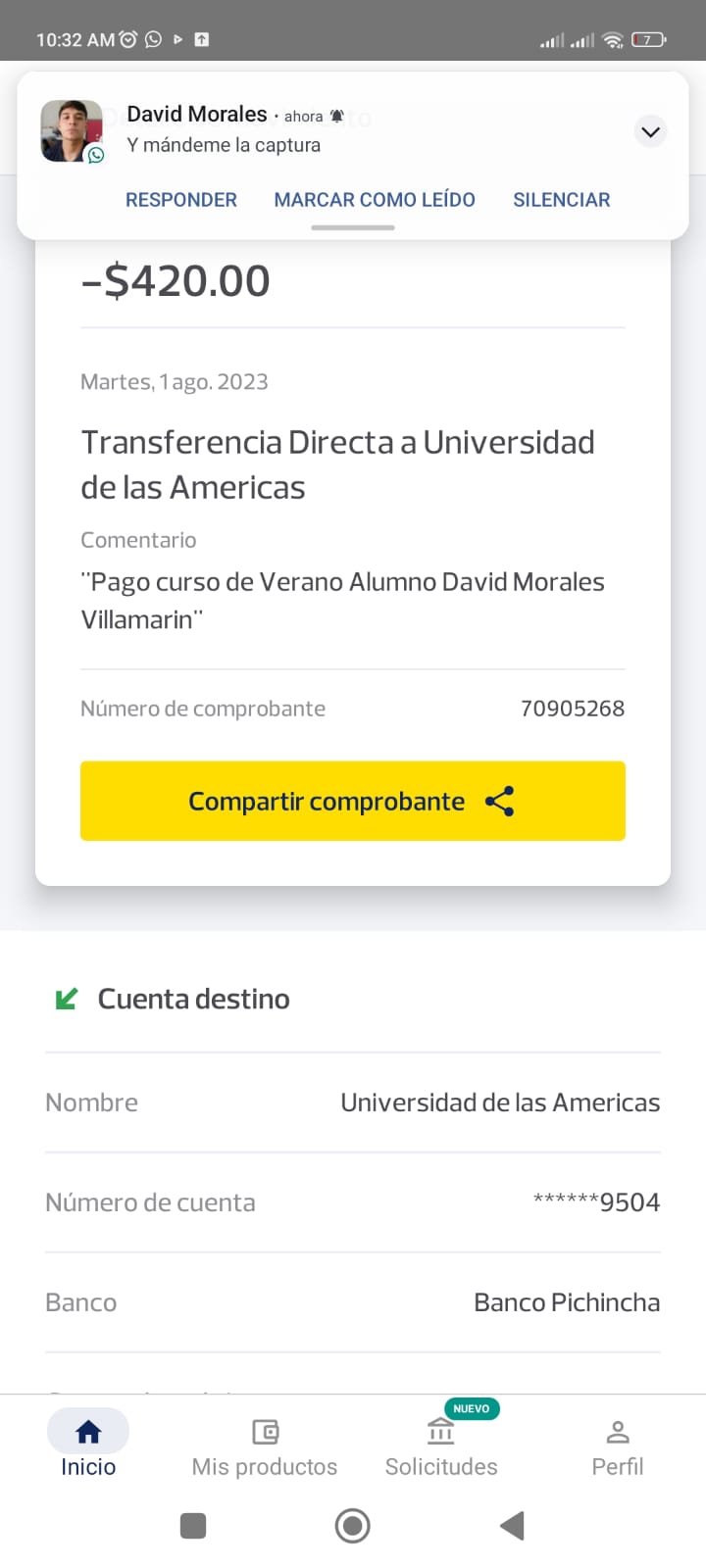Viewport: 706px width, 1568px height.
Task: Reply to David Morales' WhatsApp notification
Action: (181, 200)
